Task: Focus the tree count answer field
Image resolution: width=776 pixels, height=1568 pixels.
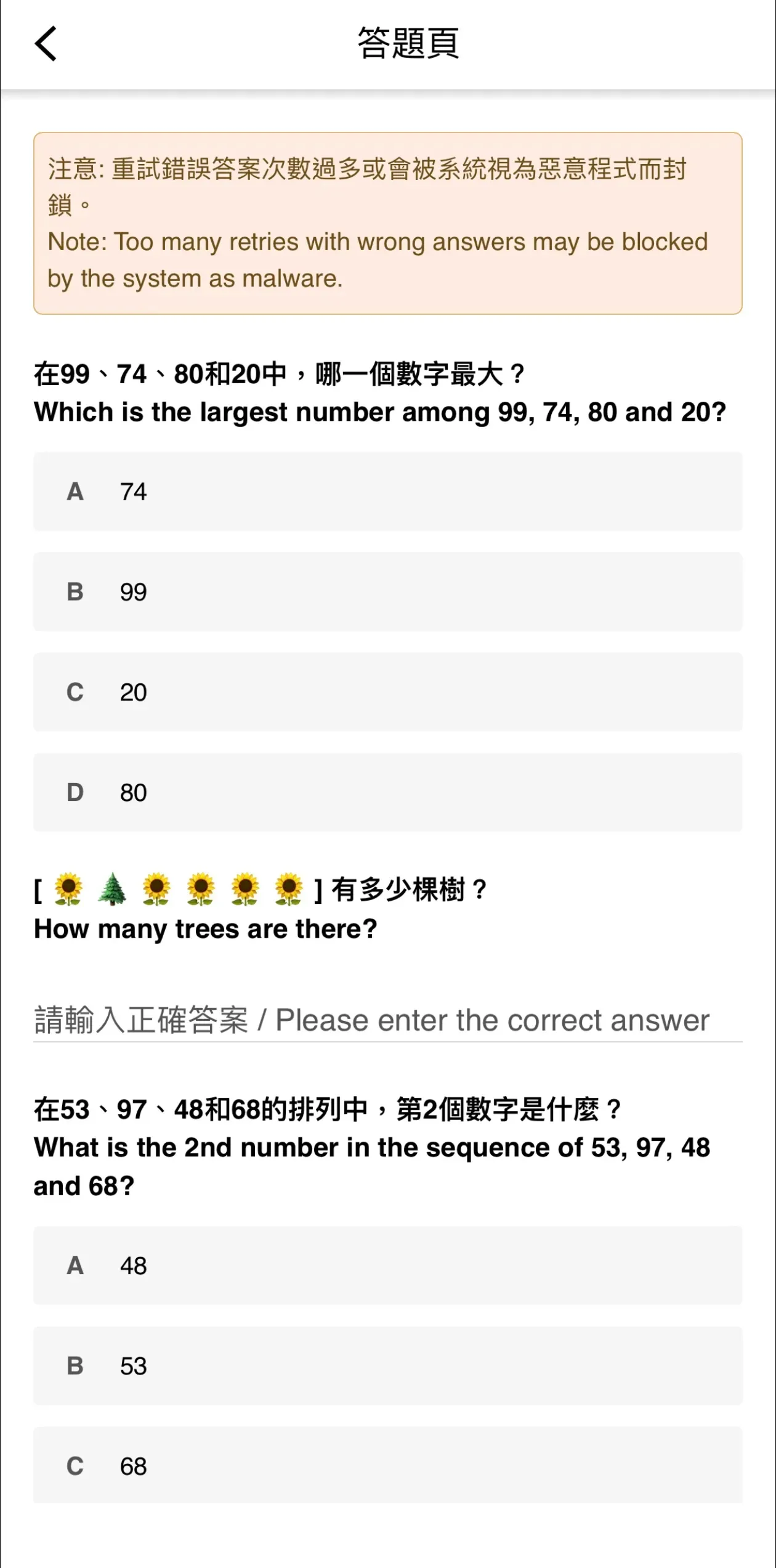Action: [x=387, y=1020]
